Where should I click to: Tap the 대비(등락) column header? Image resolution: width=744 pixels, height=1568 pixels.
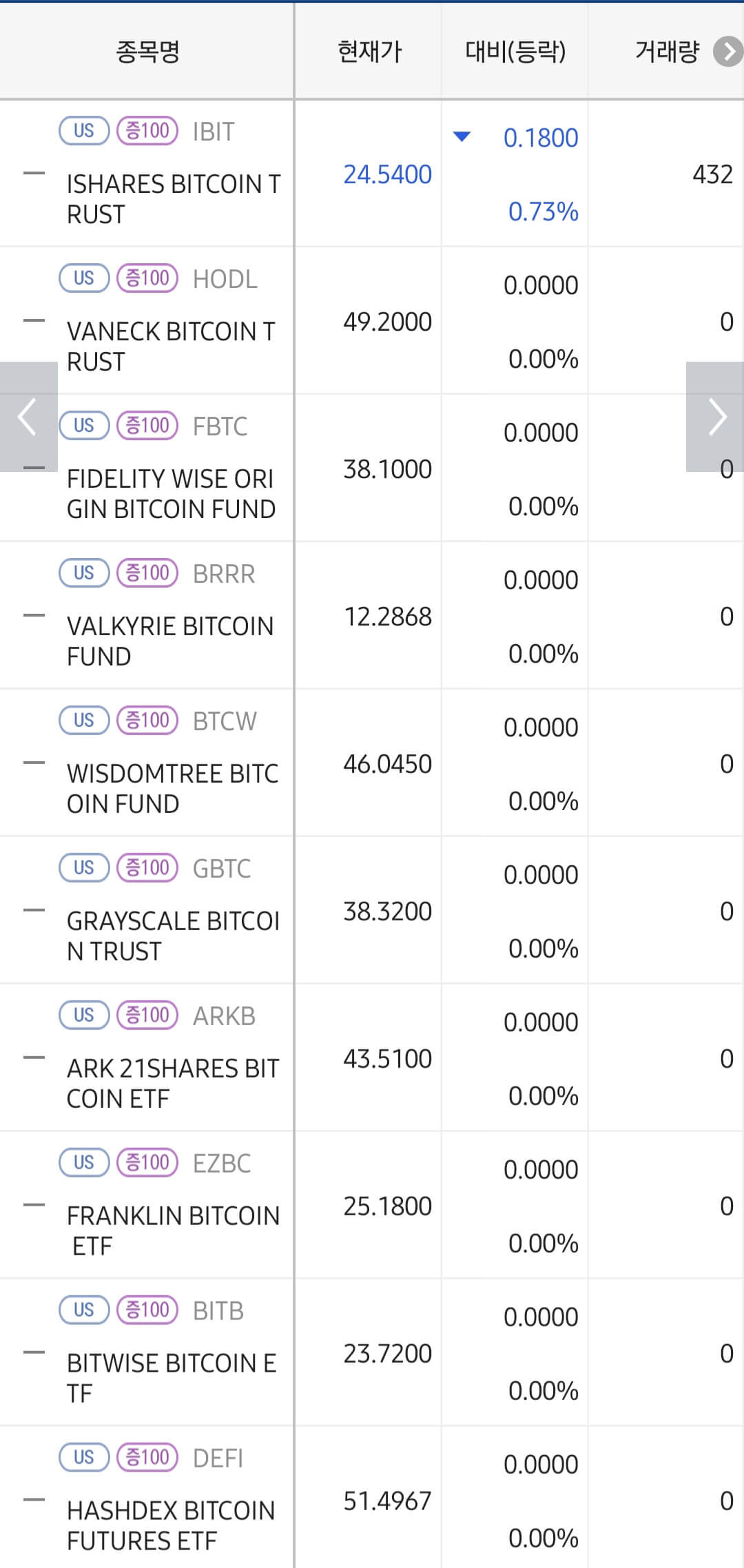[x=515, y=52]
